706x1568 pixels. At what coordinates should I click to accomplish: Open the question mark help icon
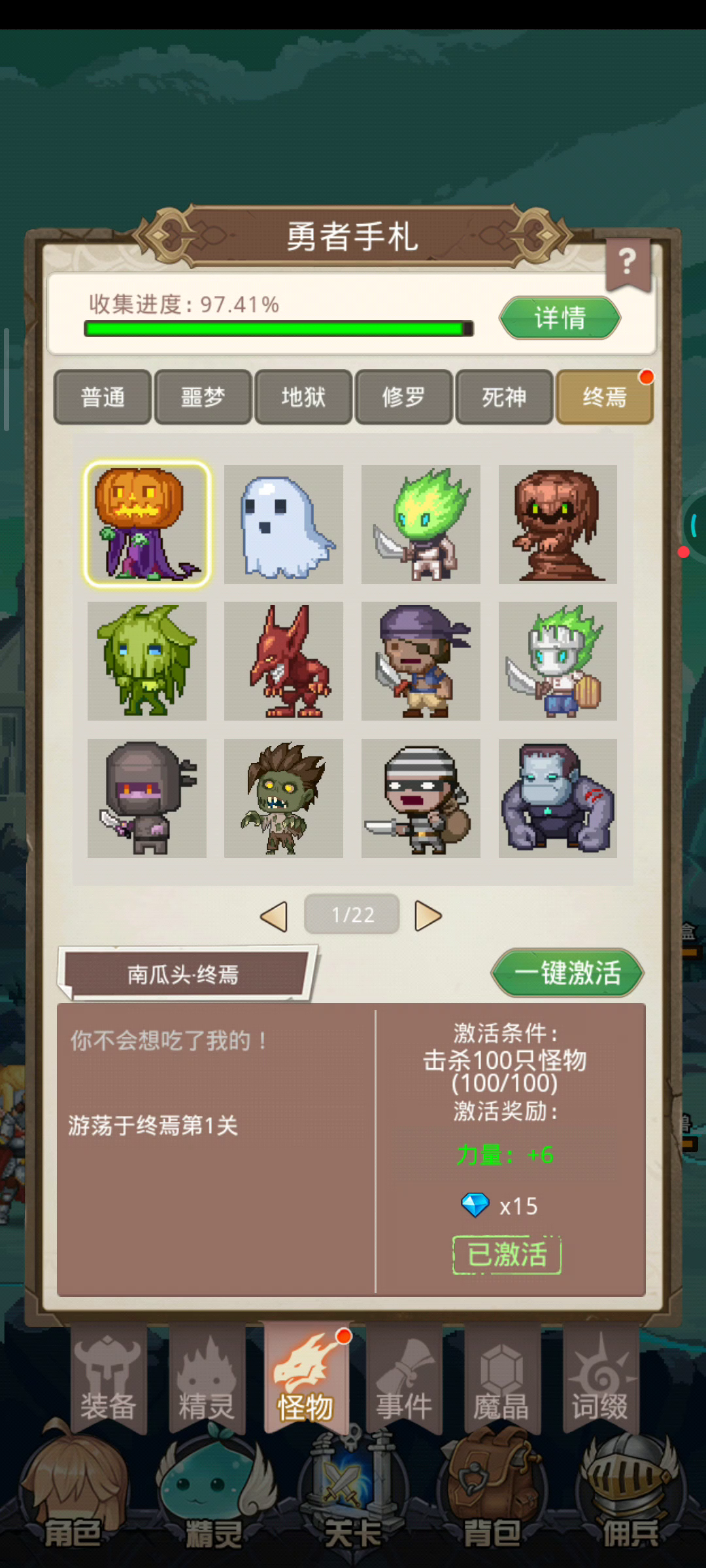[x=628, y=264]
